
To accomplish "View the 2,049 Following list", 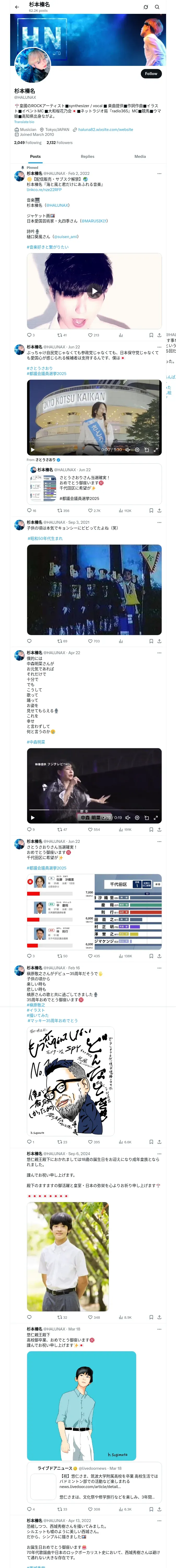I will click(x=28, y=143).
